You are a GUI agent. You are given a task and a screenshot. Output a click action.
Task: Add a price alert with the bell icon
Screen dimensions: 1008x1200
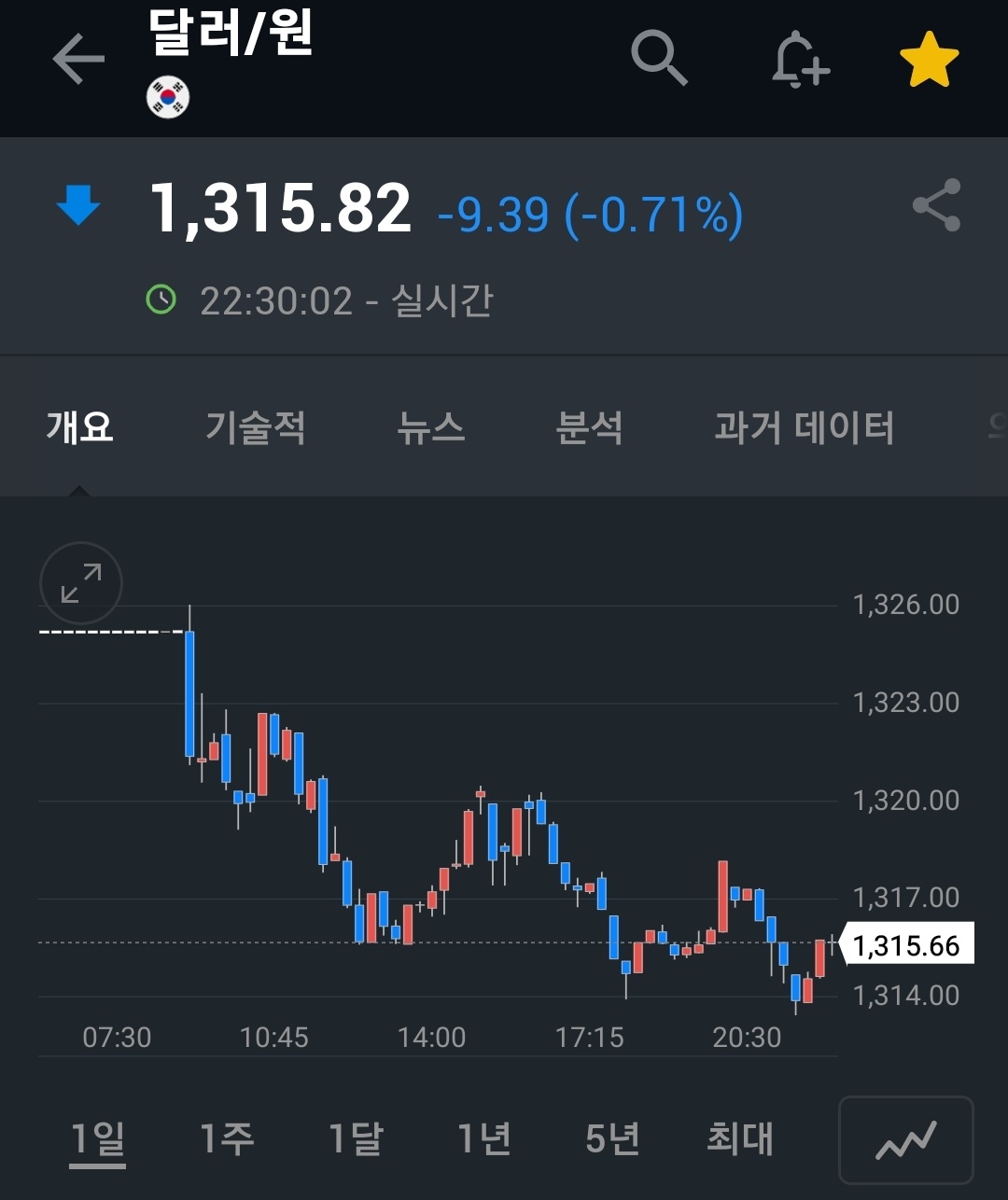pyautogui.click(x=800, y=60)
